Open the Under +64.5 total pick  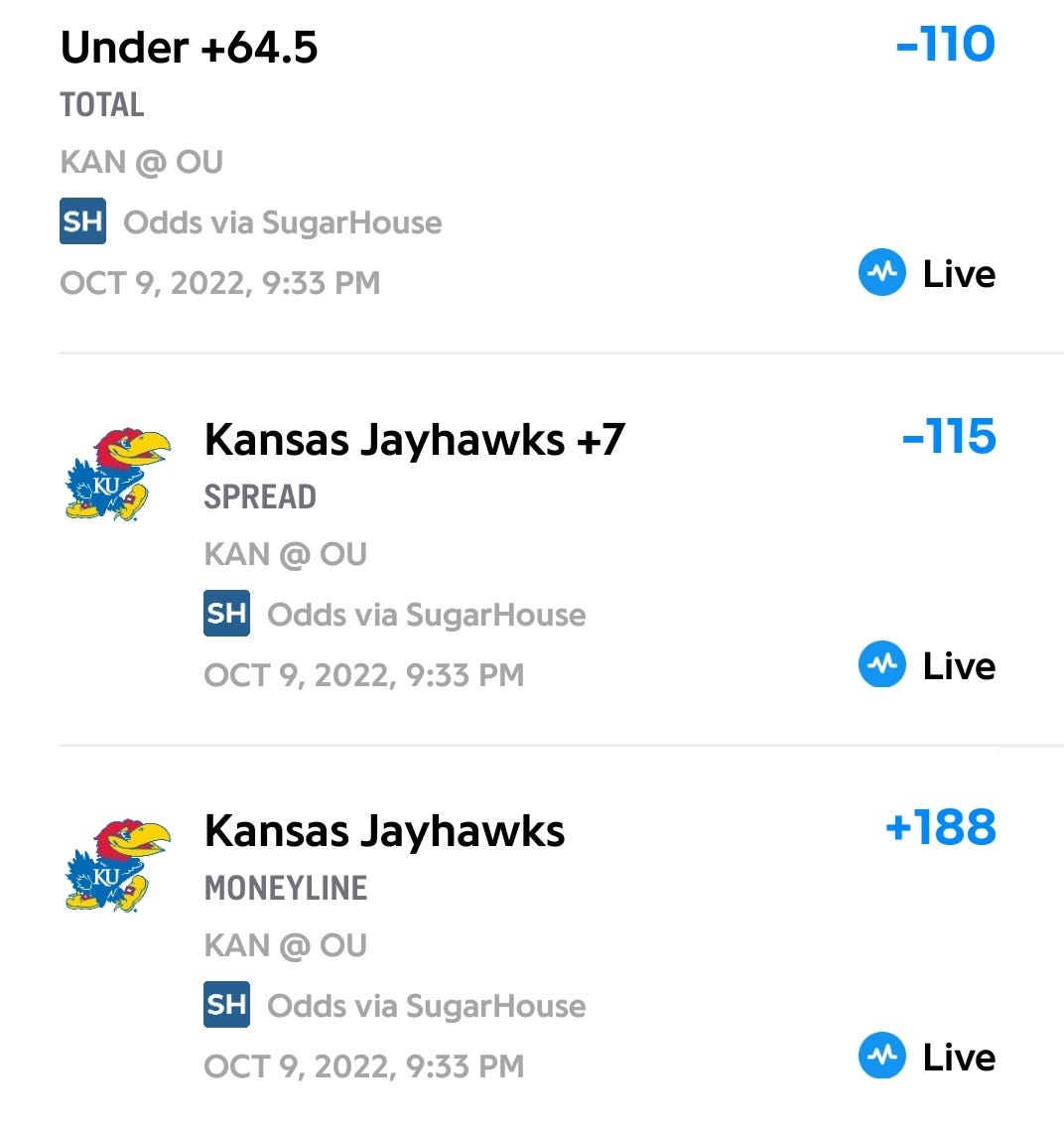(190, 48)
